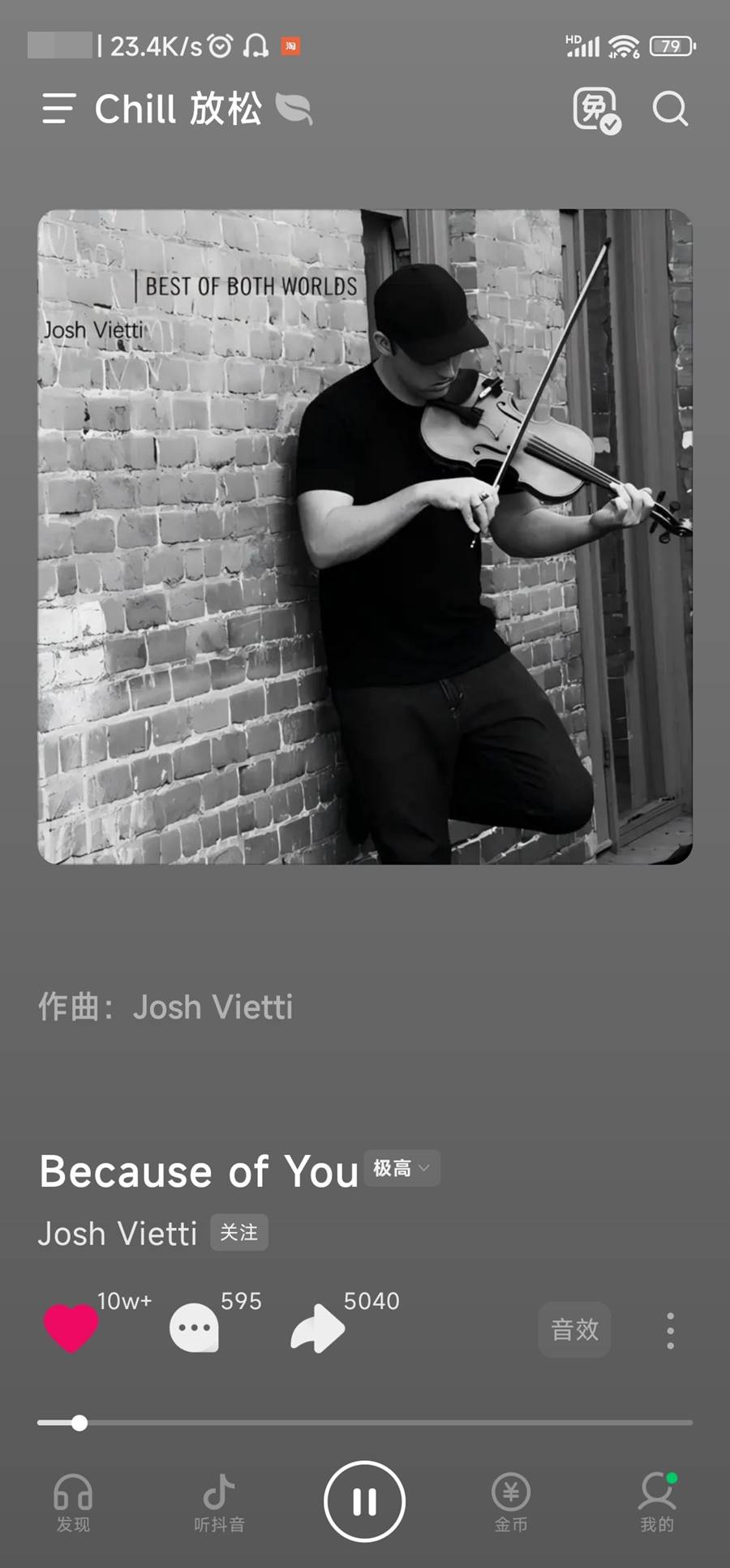Follow Josh Vietti with 关注 button
The image size is (730, 1568).
click(239, 1233)
